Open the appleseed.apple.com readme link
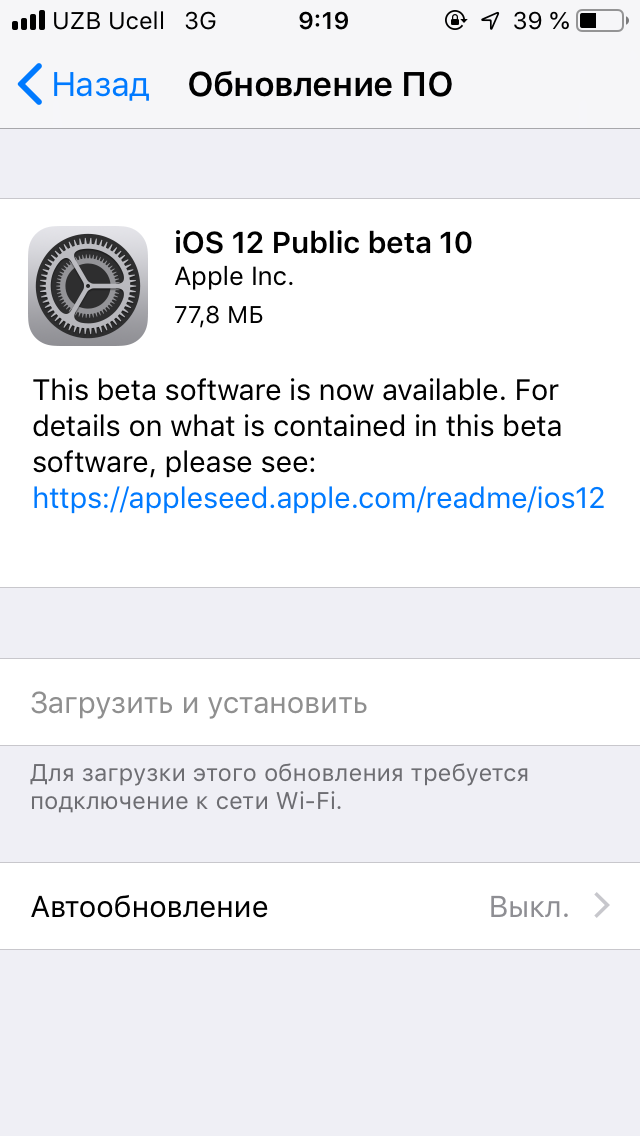This screenshot has width=640, height=1136. 318,497
